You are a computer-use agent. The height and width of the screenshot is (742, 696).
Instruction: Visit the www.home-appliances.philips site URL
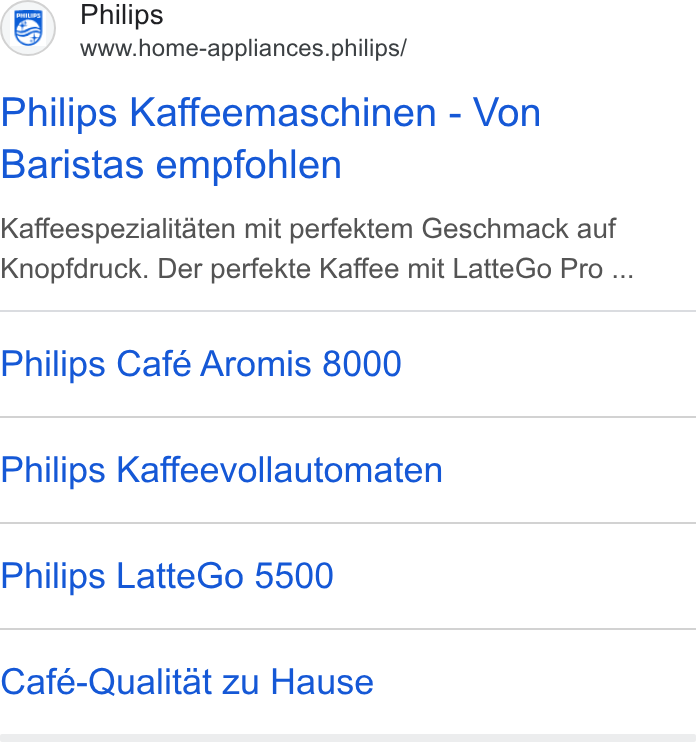pos(243,48)
